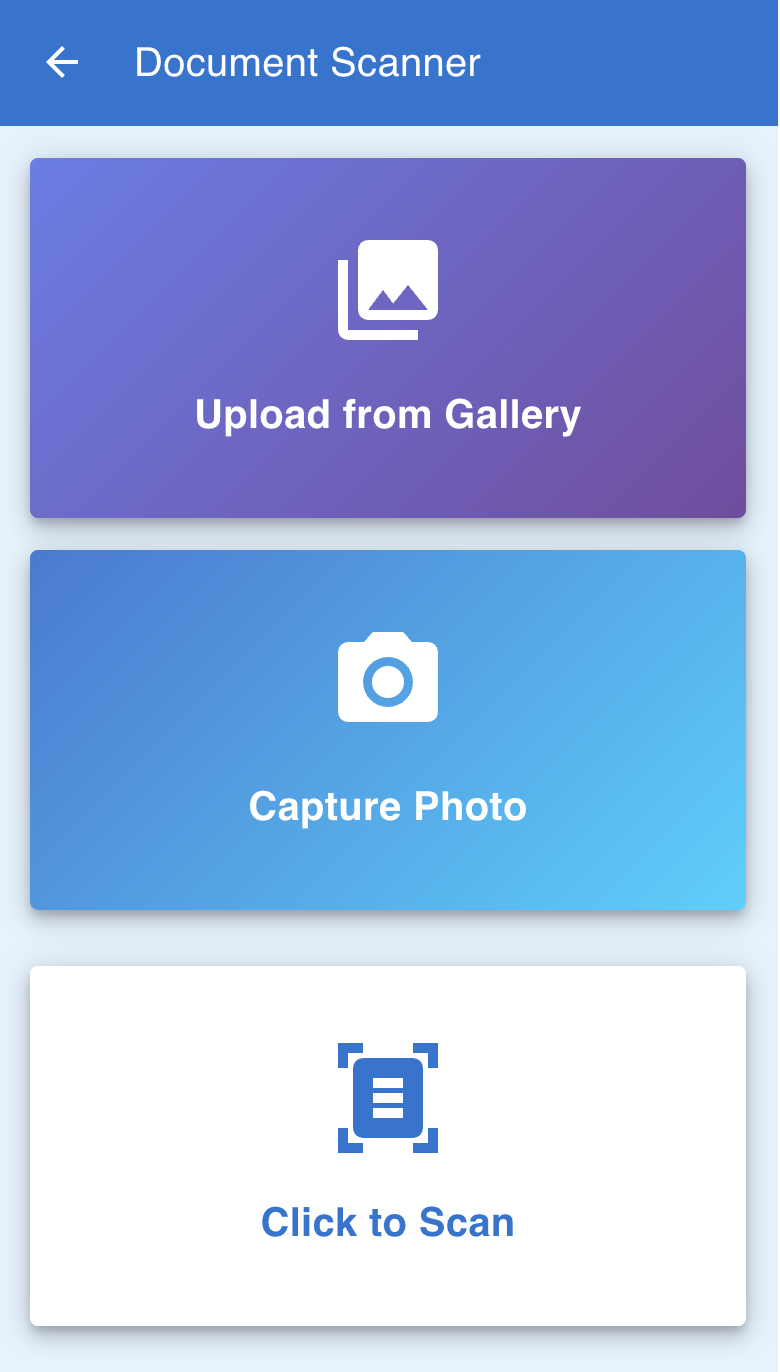The height and width of the screenshot is (1372, 780).
Task: Tap Click to Scan card
Action: tap(388, 1146)
